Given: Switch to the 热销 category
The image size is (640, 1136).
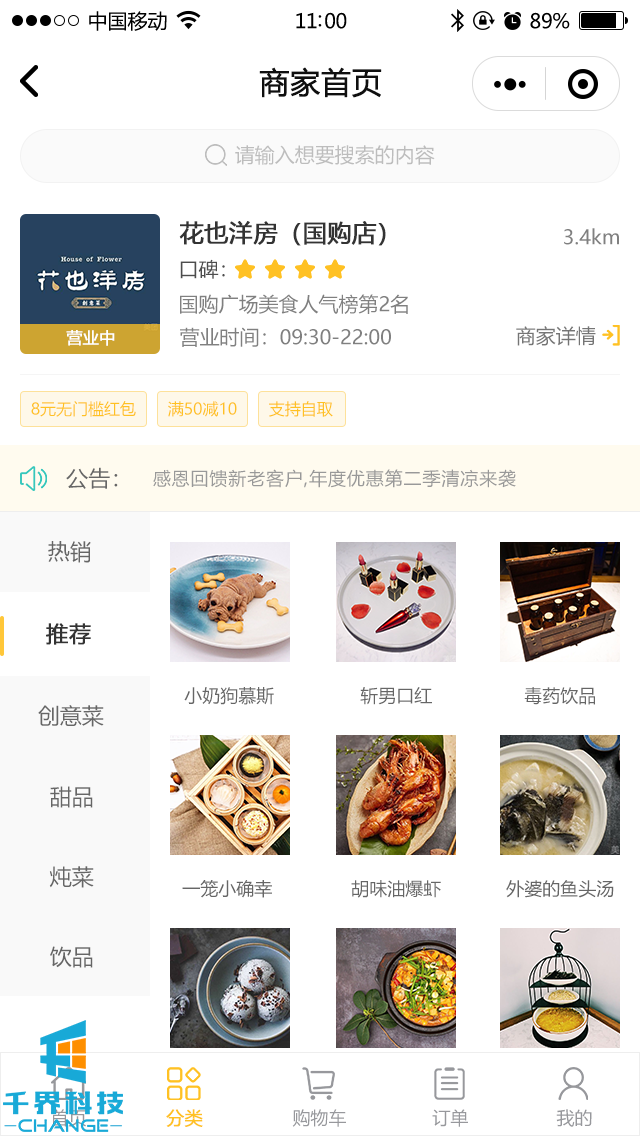Looking at the screenshot, I should pyautogui.click(x=70, y=552).
